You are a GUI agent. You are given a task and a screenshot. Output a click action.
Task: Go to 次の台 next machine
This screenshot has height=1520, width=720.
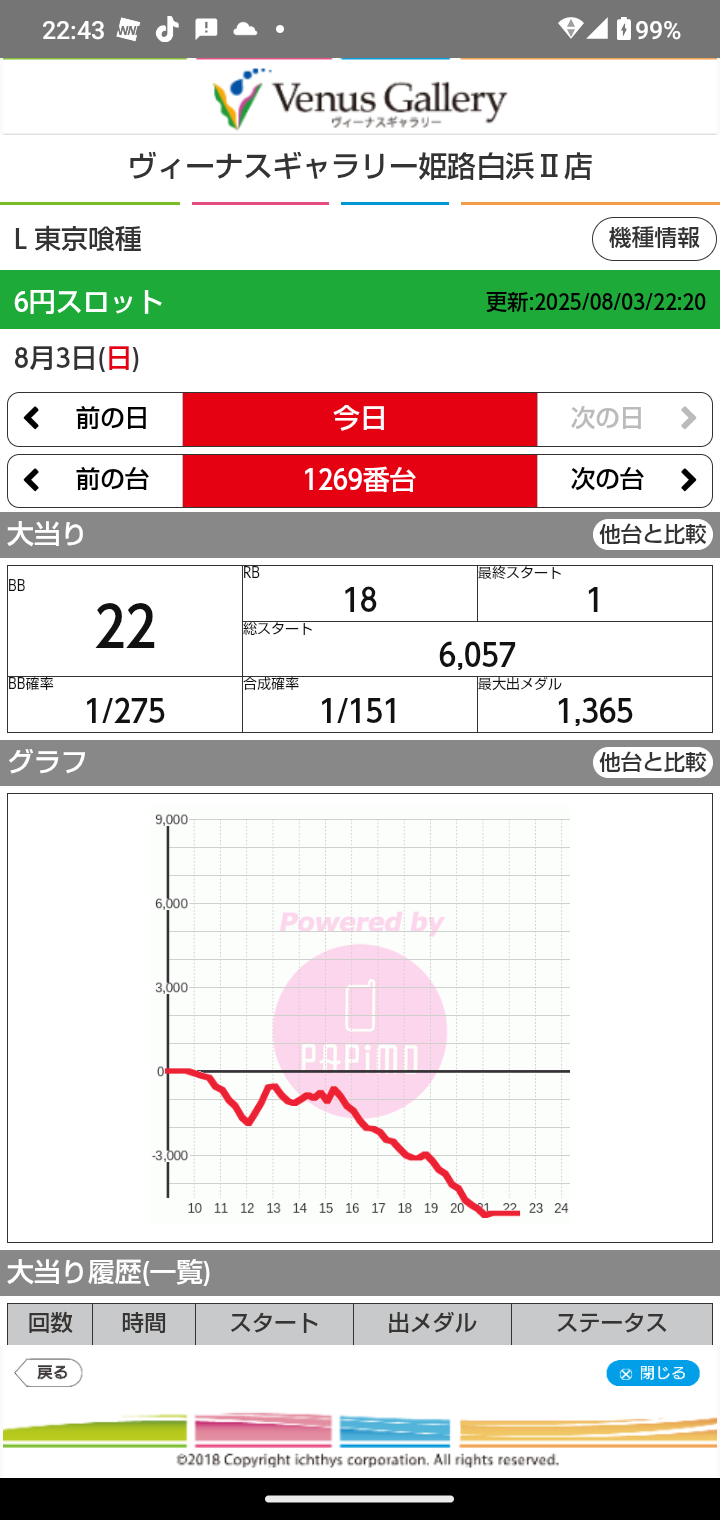pyautogui.click(x=625, y=481)
